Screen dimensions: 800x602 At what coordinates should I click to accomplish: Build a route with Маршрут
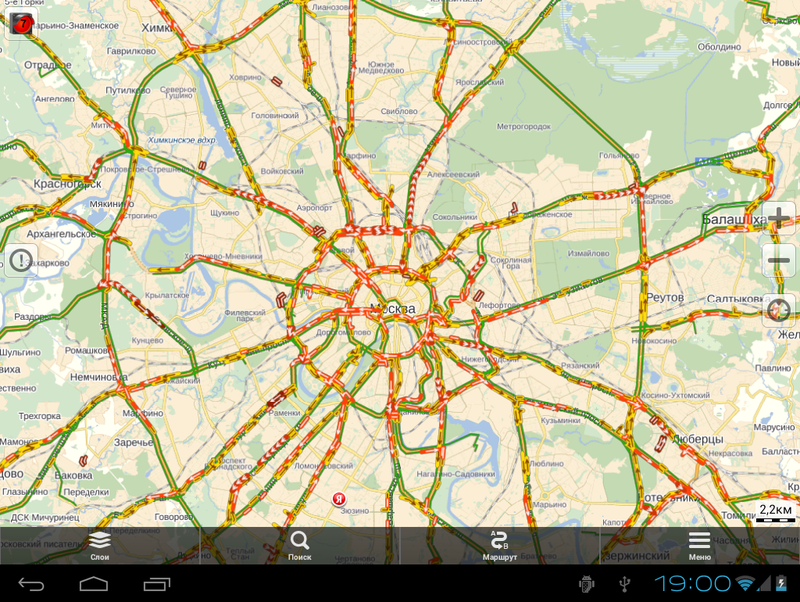point(500,546)
